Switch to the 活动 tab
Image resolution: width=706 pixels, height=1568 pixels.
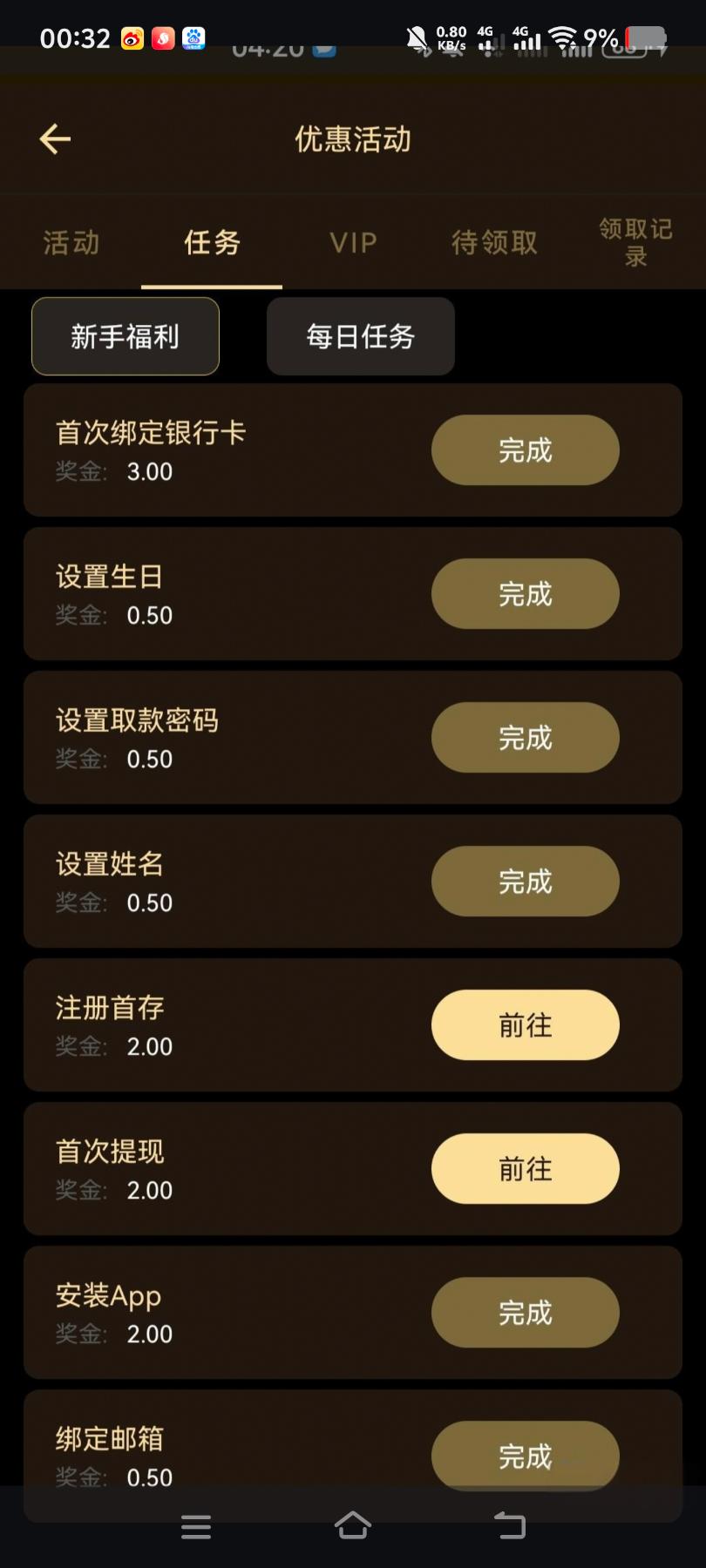[x=71, y=242]
